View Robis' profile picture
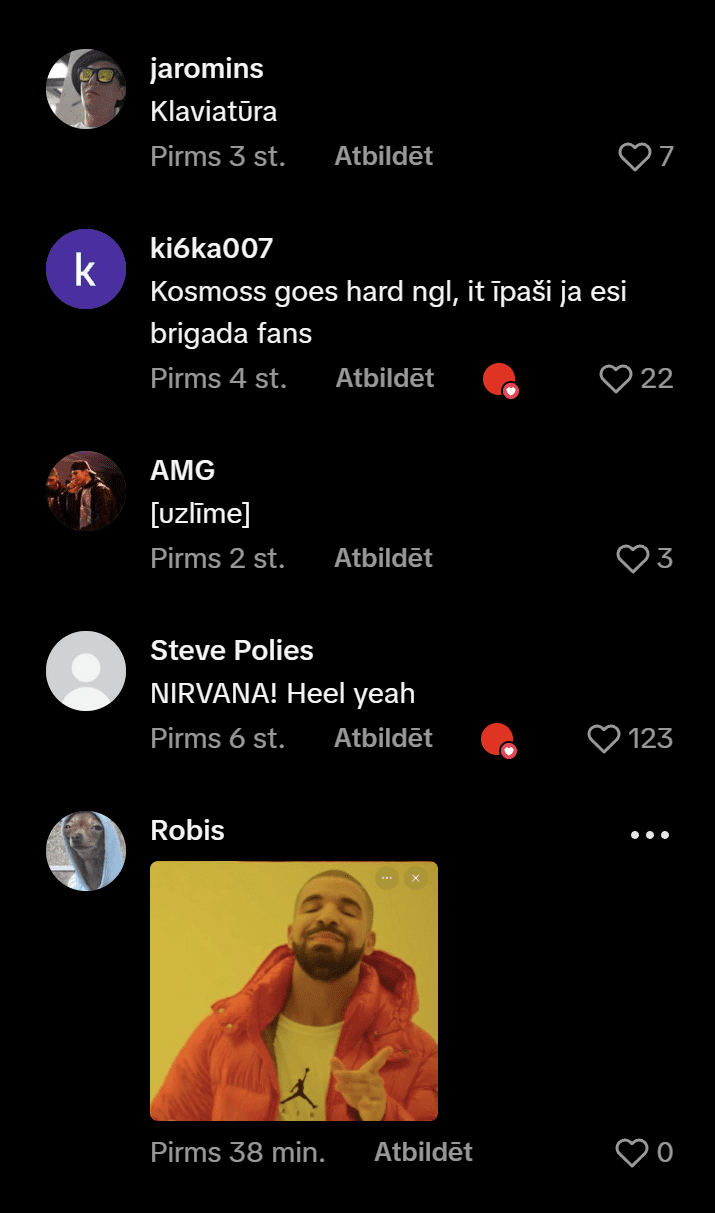 [86, 851]
